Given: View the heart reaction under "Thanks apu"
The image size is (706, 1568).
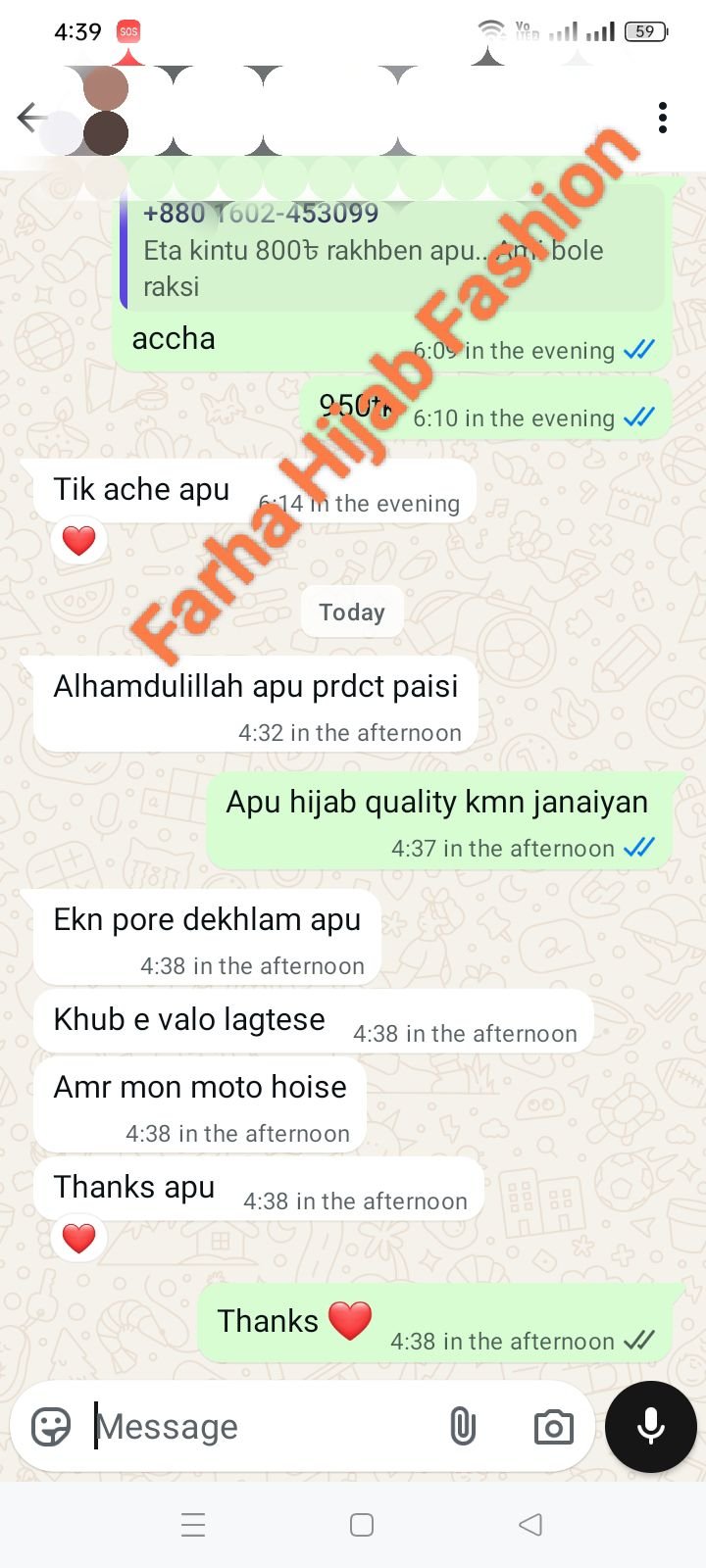Looking at the screenshot, I should [79, 1238].
